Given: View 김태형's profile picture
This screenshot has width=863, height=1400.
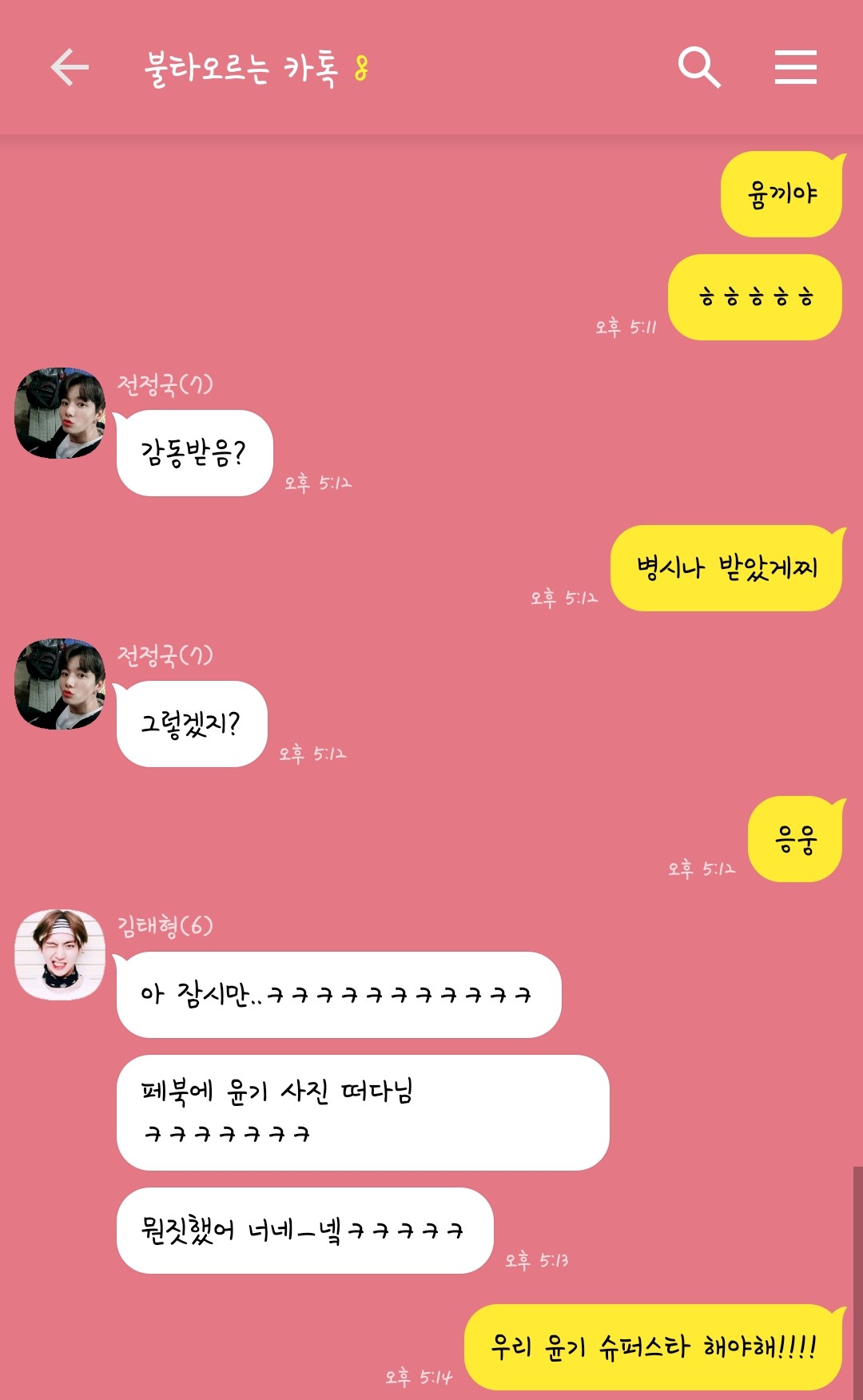Looking at the screenshot, I should click(60, 955).
